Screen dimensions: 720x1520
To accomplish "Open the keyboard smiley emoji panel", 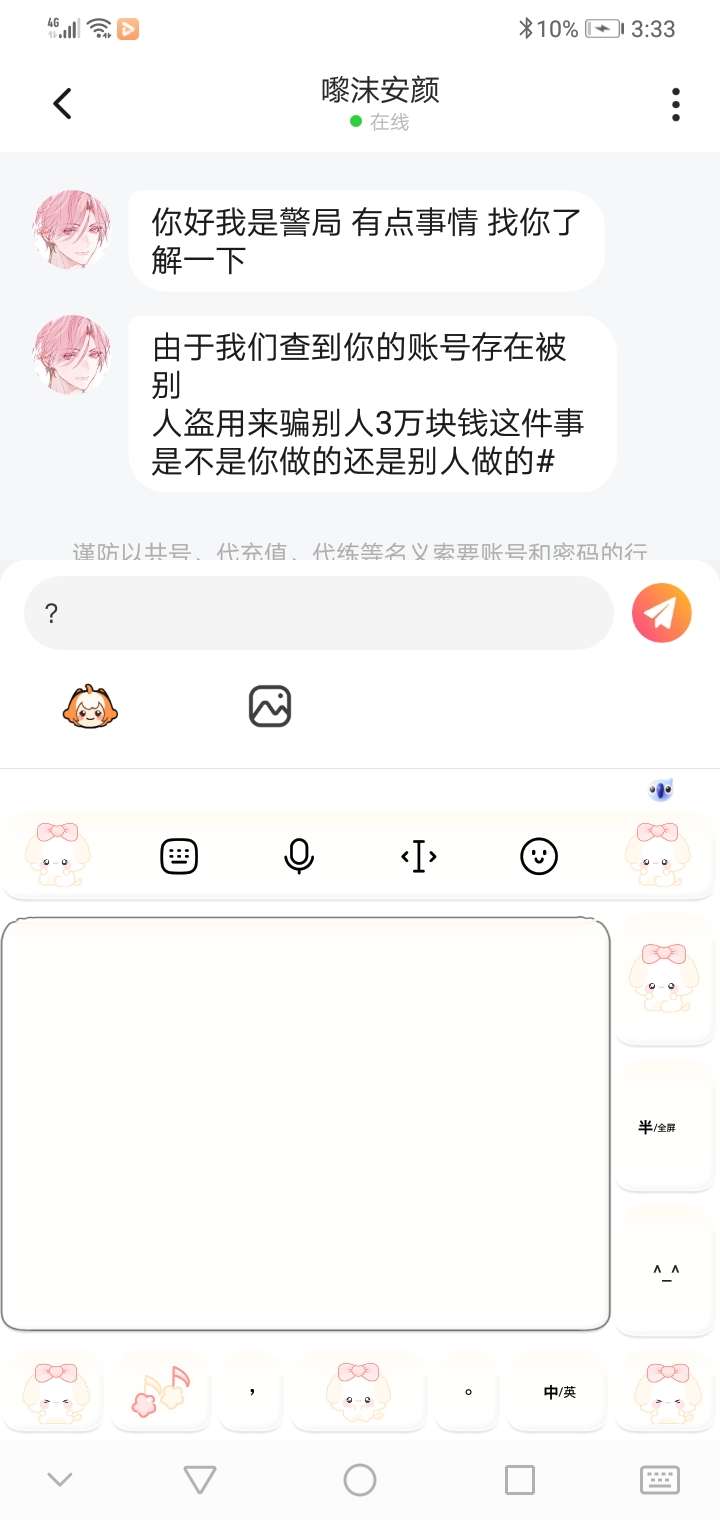I will 539,856.
